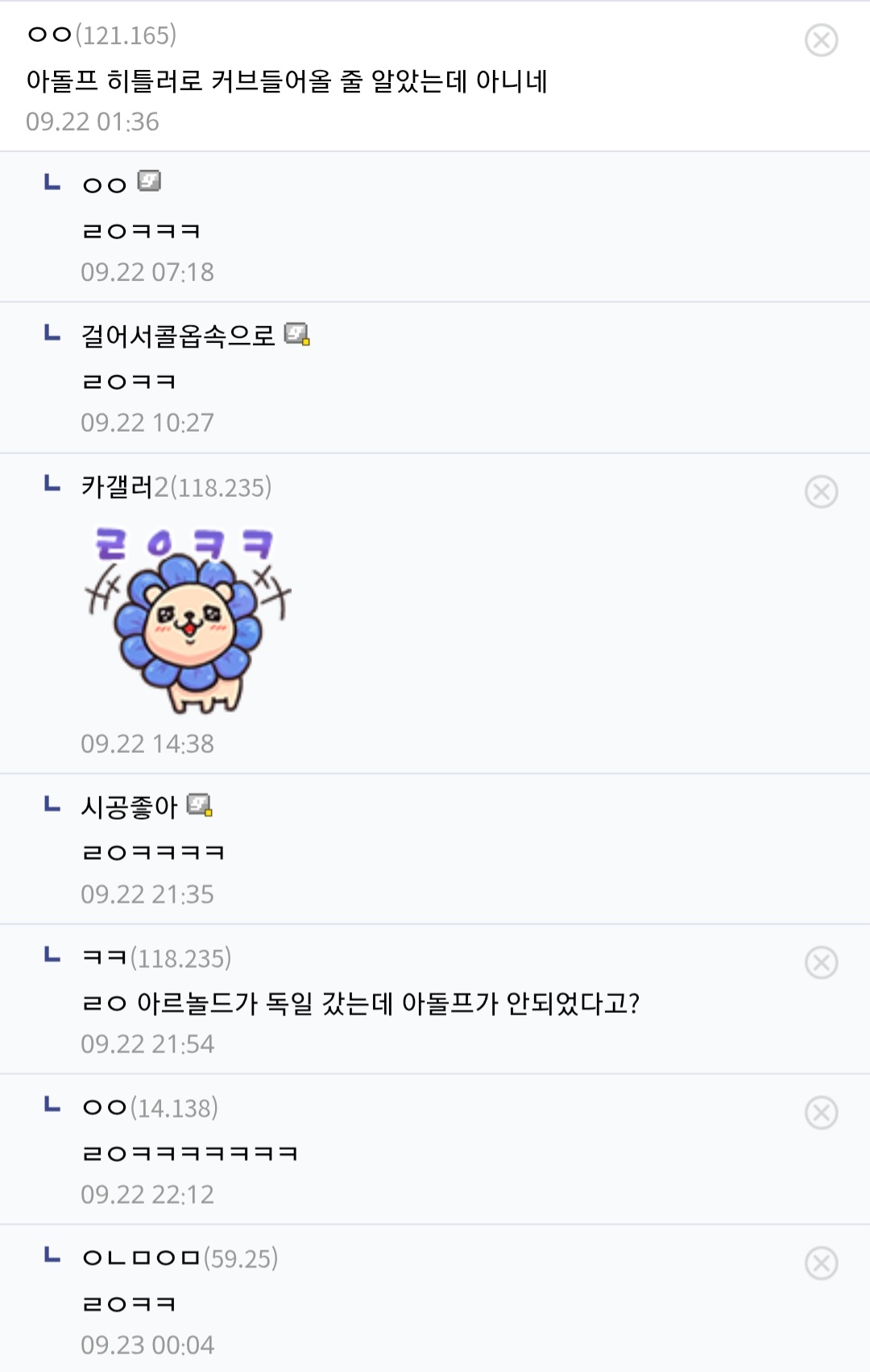
Task: Click the ㄴ marker next to 시공좋아's reply
Action: click(52, 805)
